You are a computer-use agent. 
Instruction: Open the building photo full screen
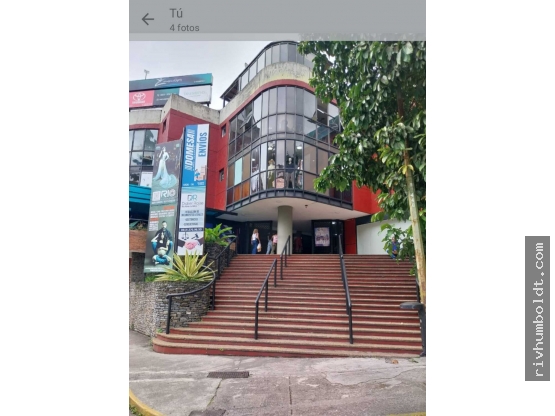click(277, 228)
